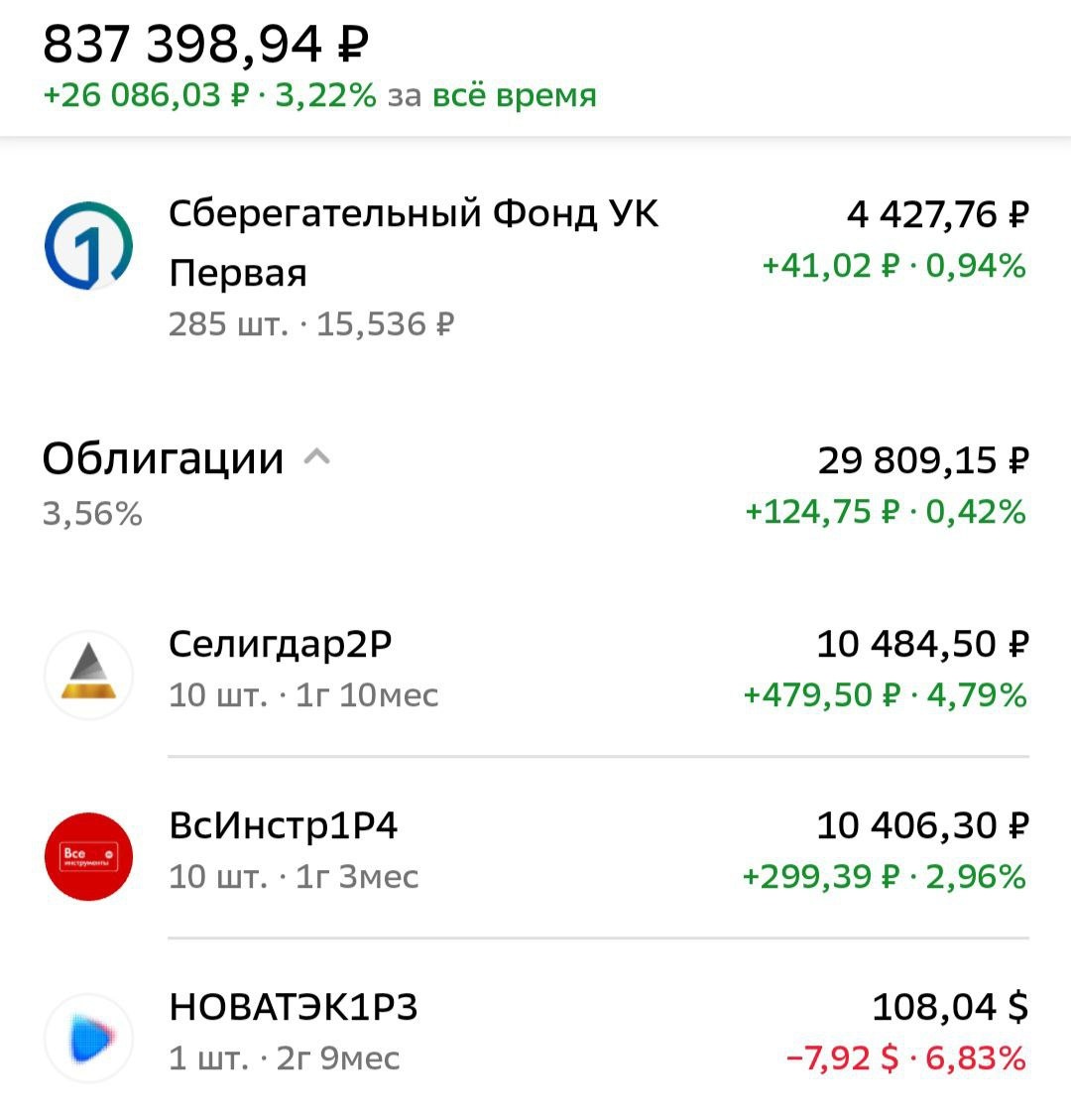Select the Селигдар2Р bond logo

pos(87,675)
